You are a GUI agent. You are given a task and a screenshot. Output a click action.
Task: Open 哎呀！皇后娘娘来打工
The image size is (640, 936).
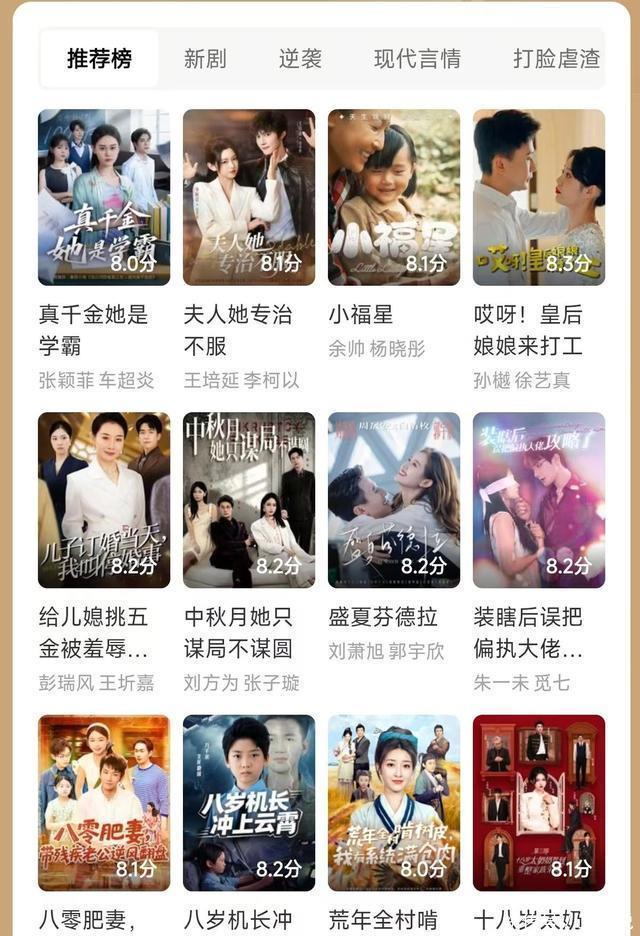(539, 197)
